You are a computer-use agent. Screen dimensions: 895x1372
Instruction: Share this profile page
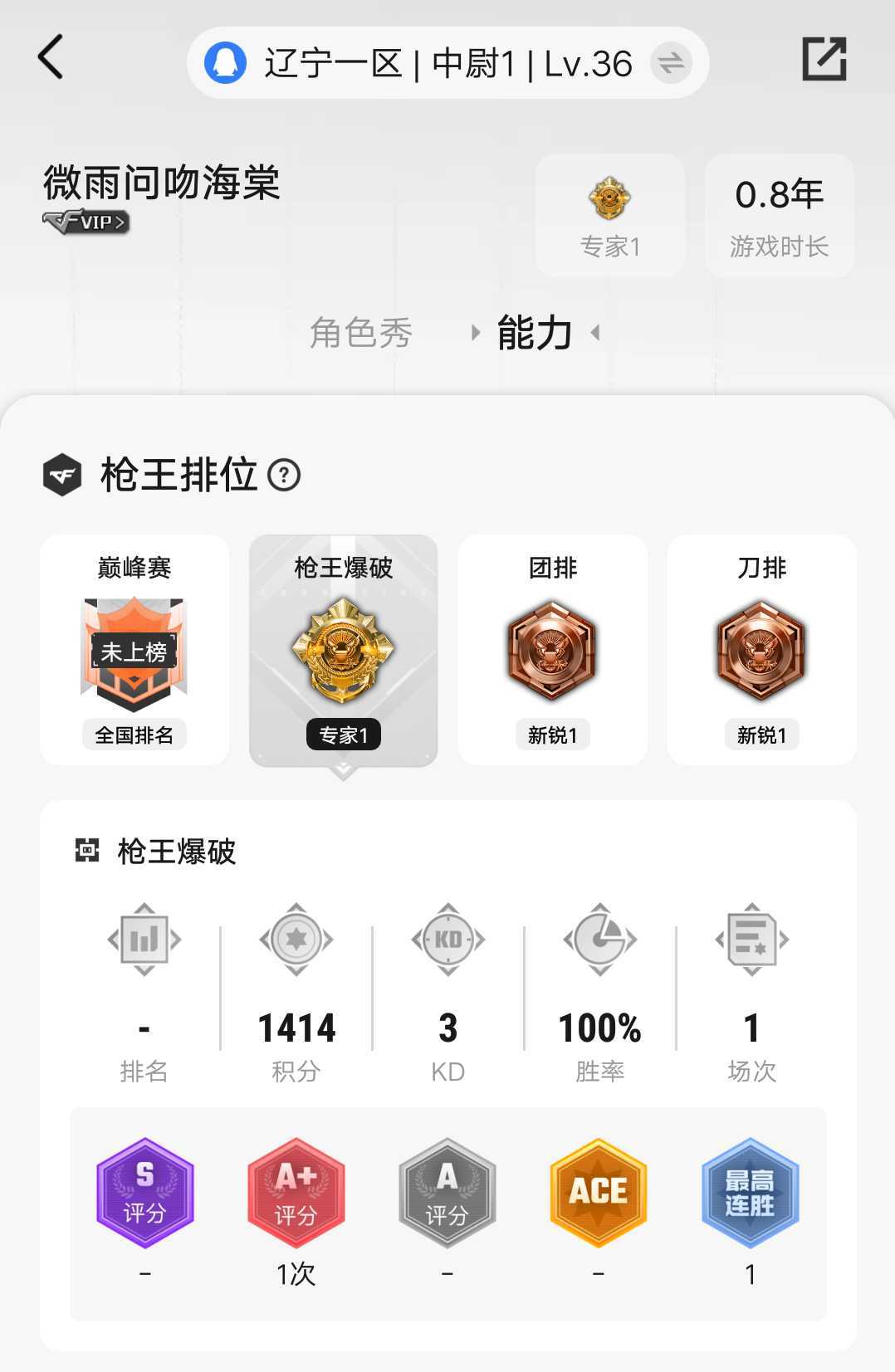824,59
